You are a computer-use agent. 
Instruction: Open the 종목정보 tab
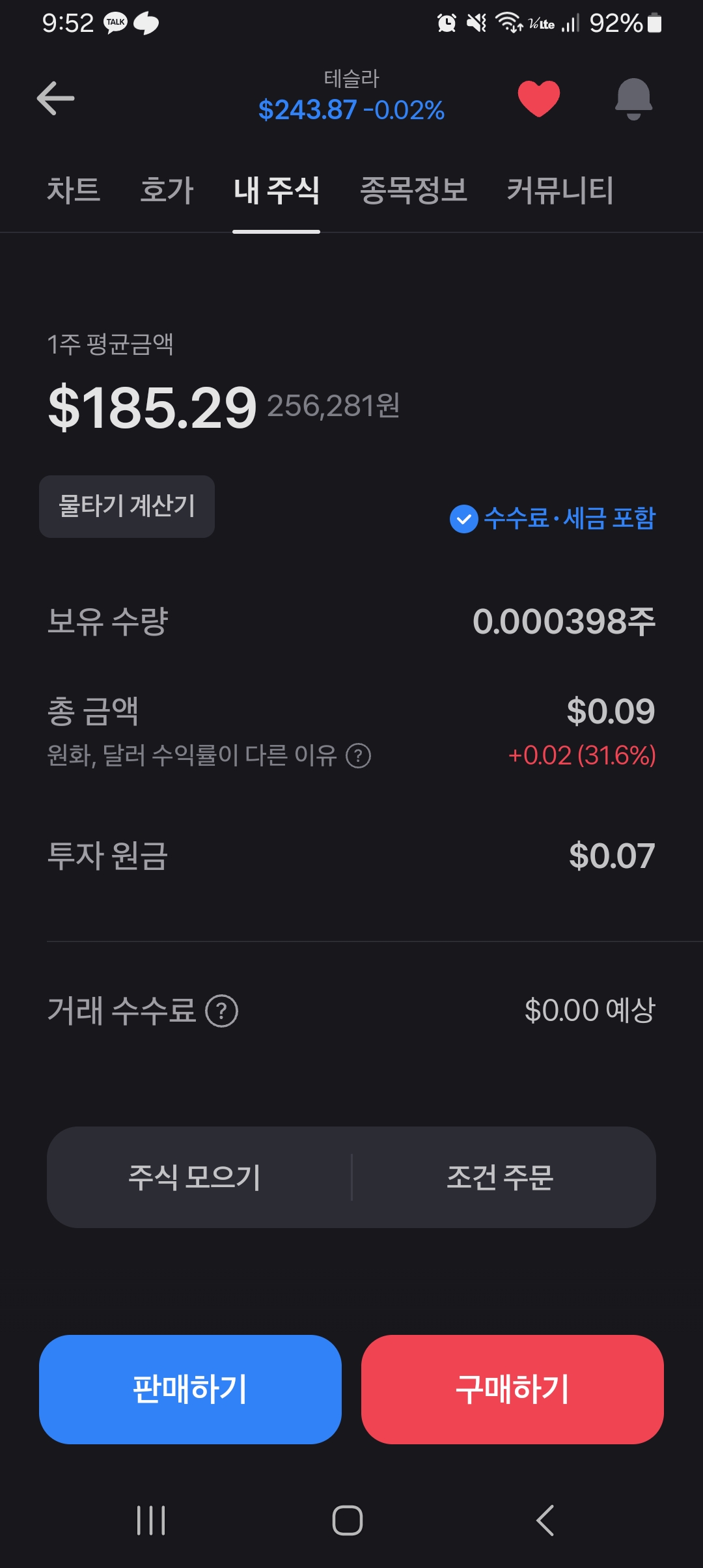413,190
